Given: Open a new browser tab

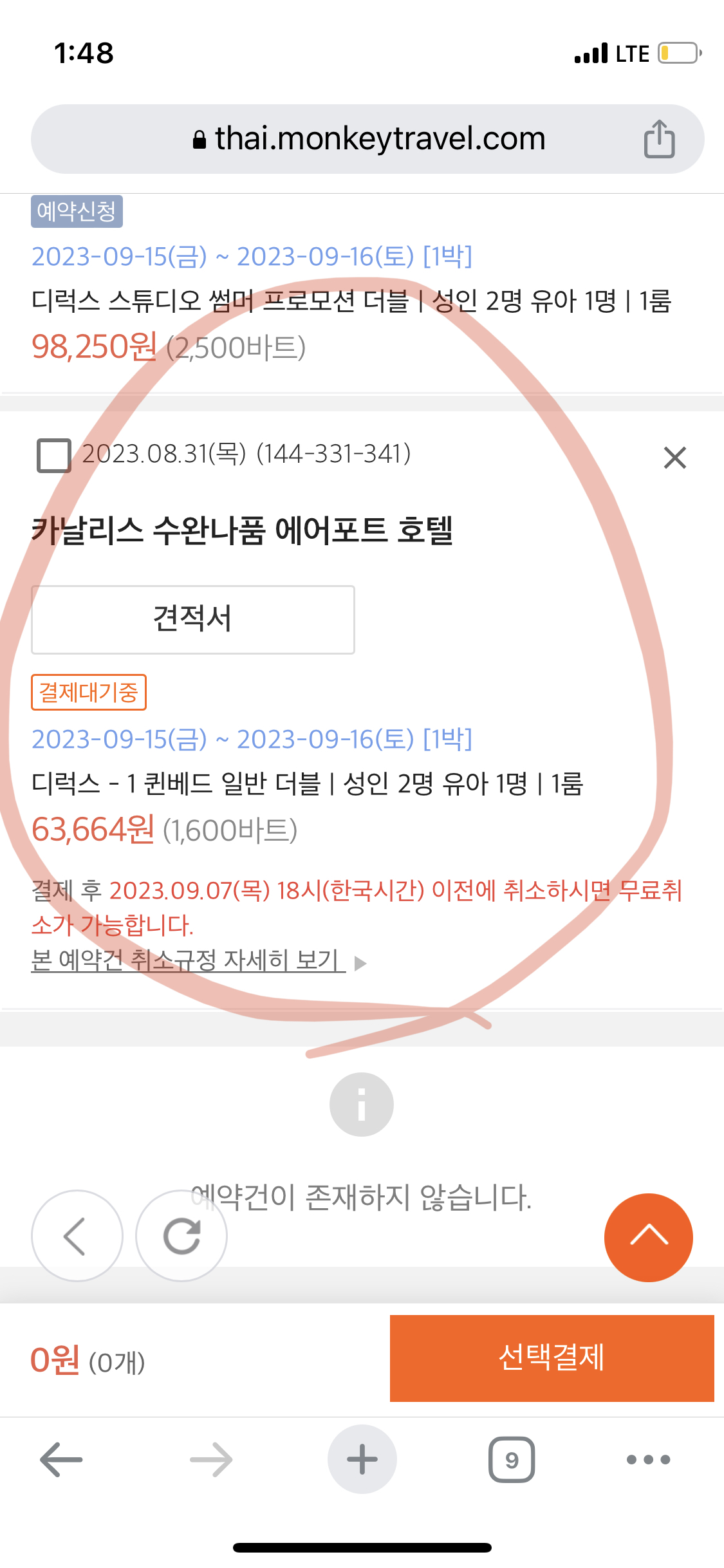Looking at the screenshot, I should (x=362, y=1459).
